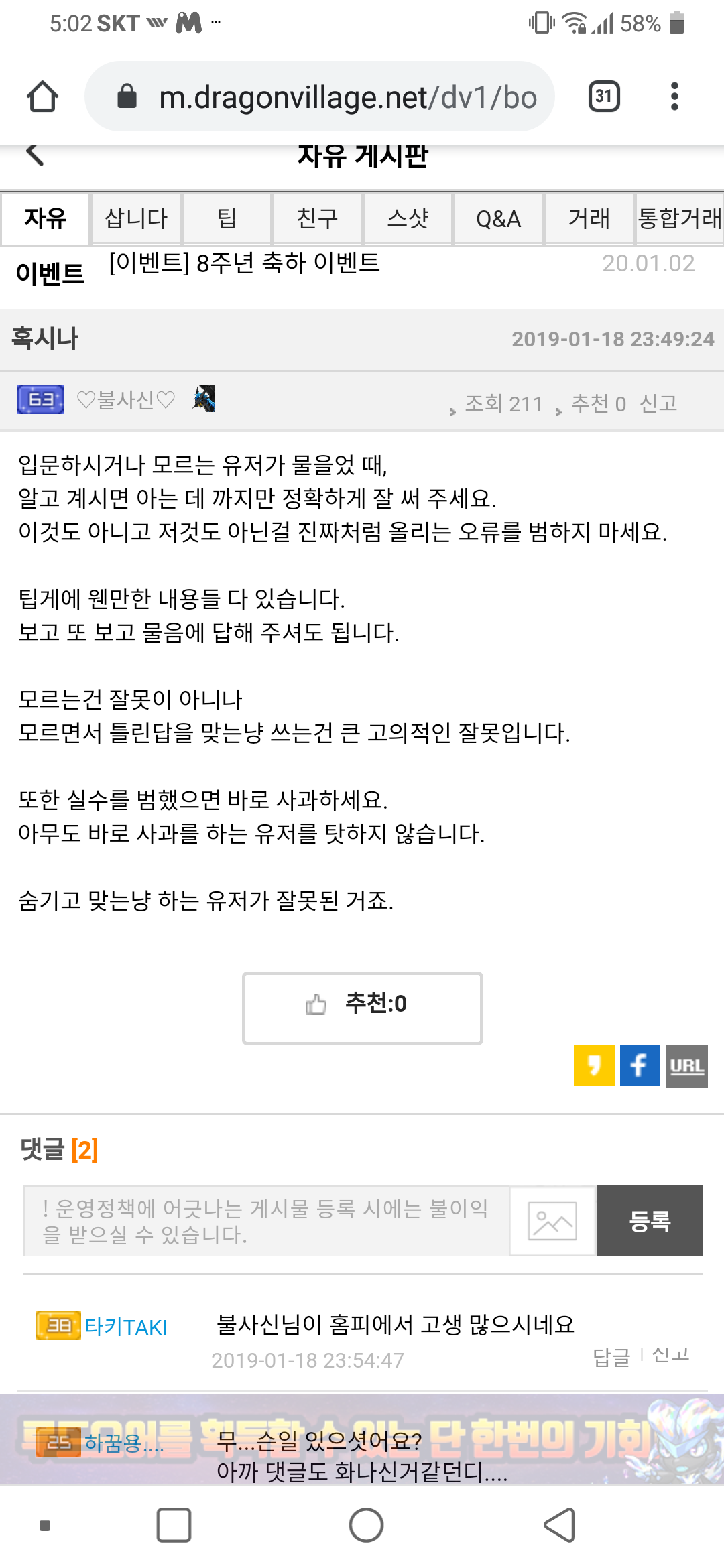Open the browser overflow menu
The image size is (724, 1568).
(674, 96)
